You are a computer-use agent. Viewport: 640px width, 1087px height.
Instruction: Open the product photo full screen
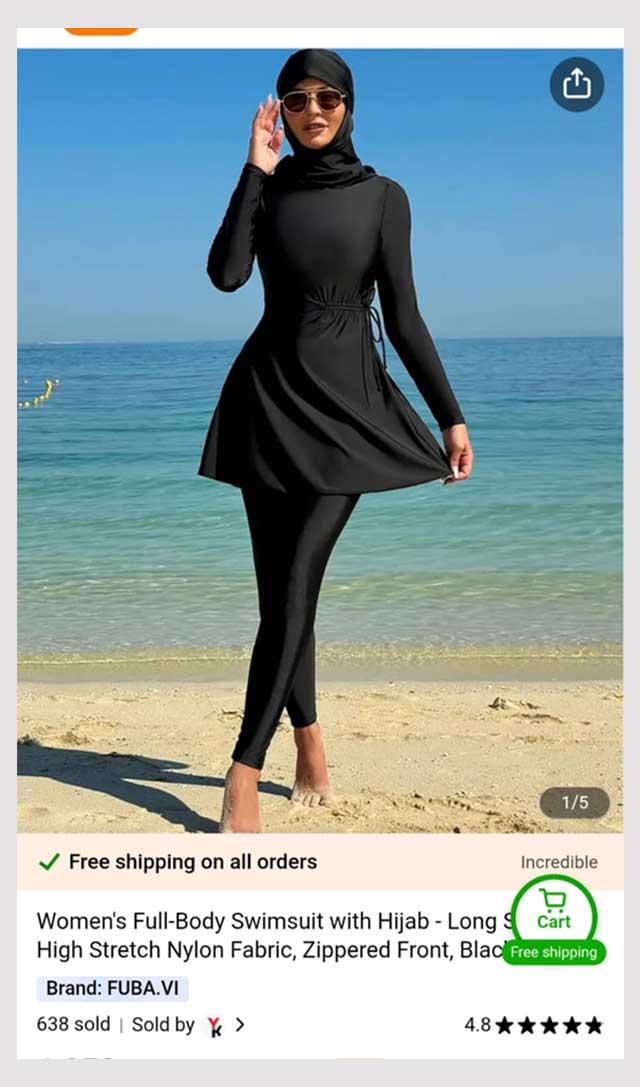[320, 441]
